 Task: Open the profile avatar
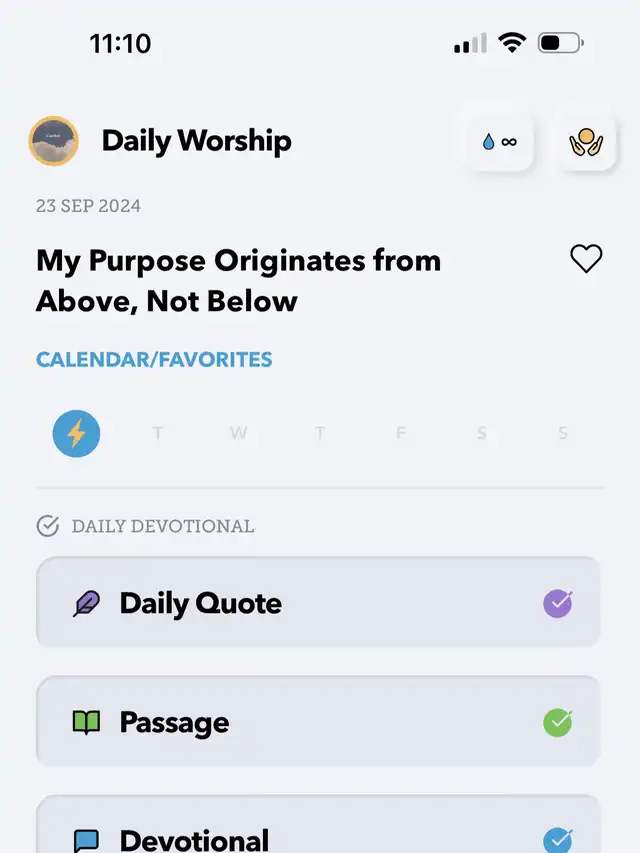click(53, 141)
